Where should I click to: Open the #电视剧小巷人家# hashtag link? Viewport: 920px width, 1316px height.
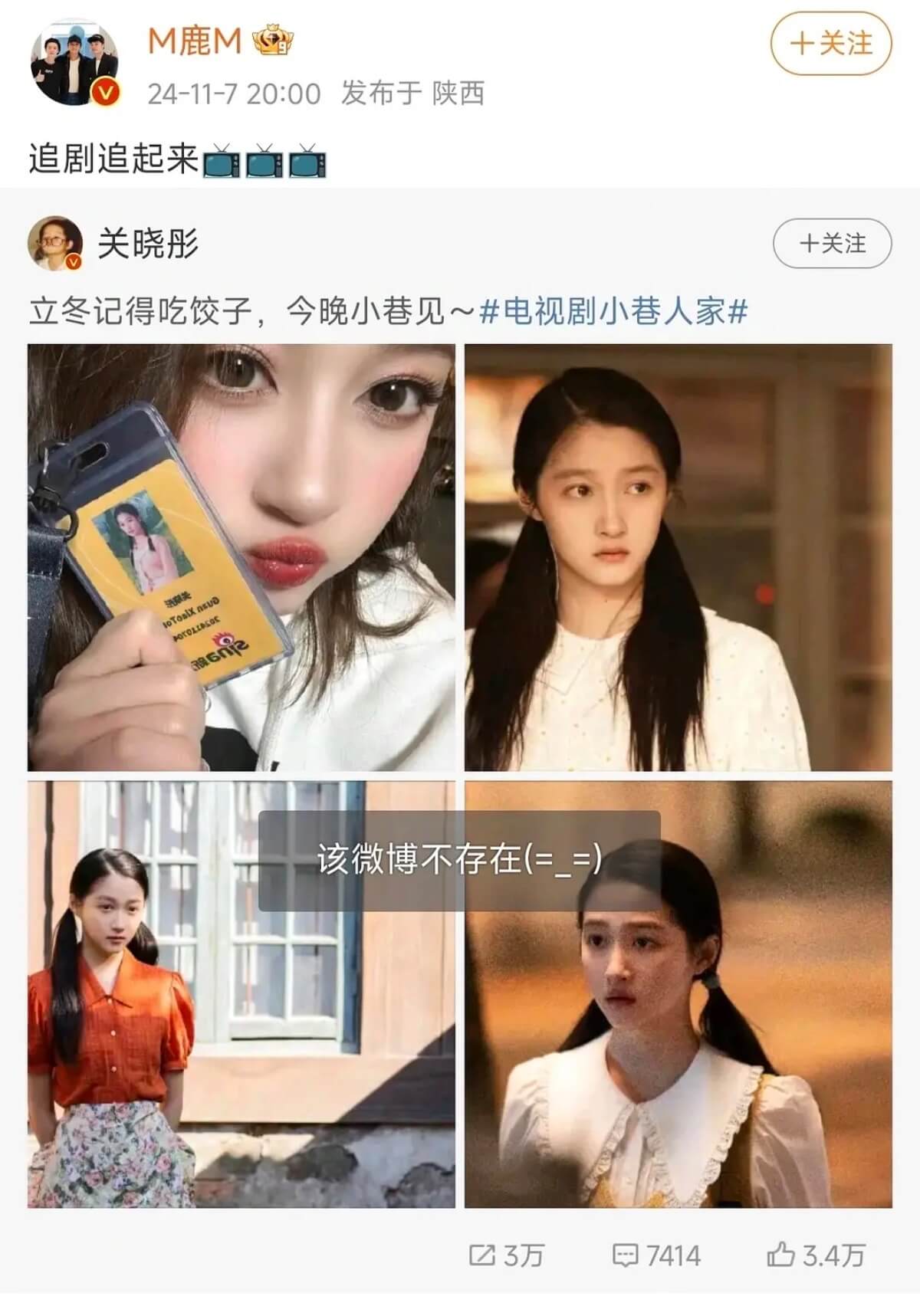(x=613, y=312)
